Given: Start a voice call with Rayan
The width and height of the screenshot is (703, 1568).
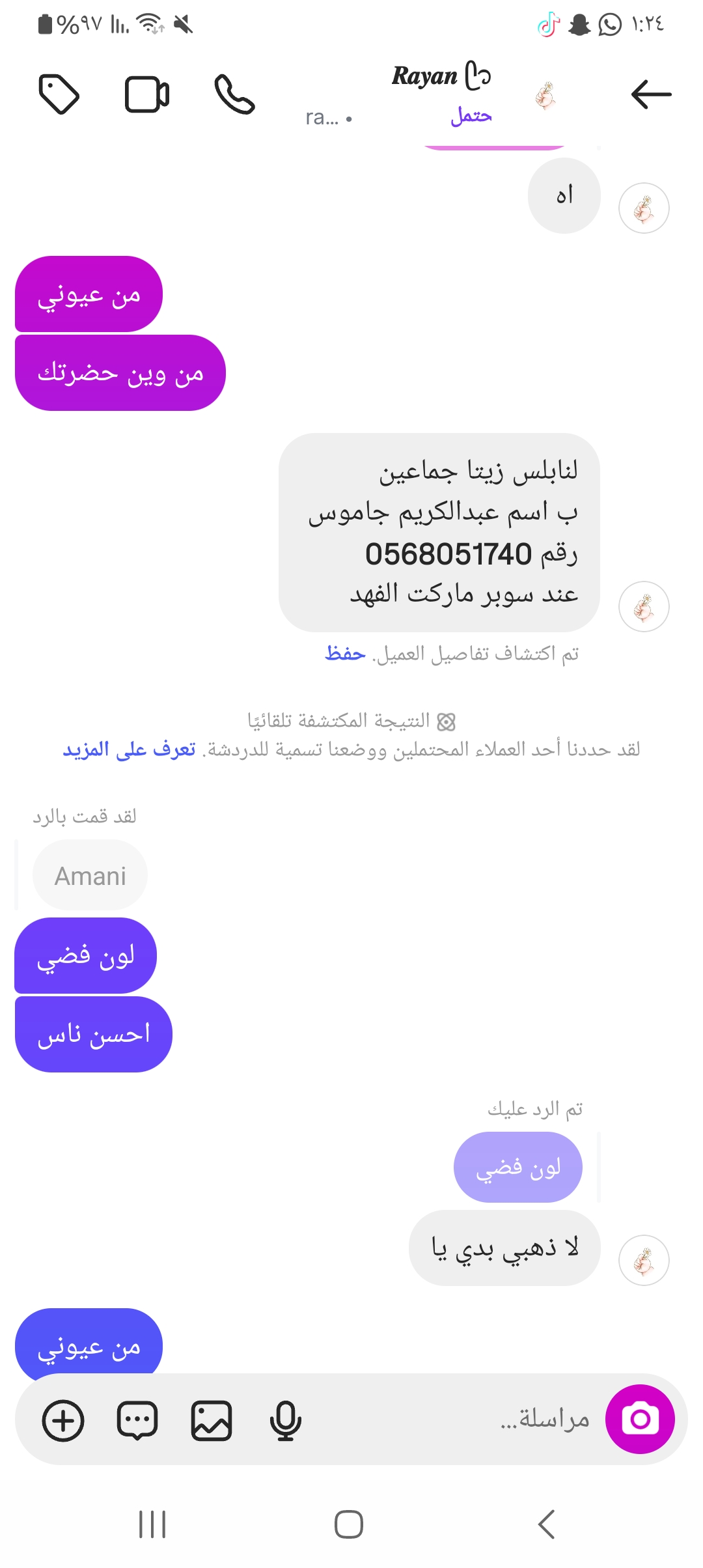Looking at the screenshot, I should pos(234,94).
